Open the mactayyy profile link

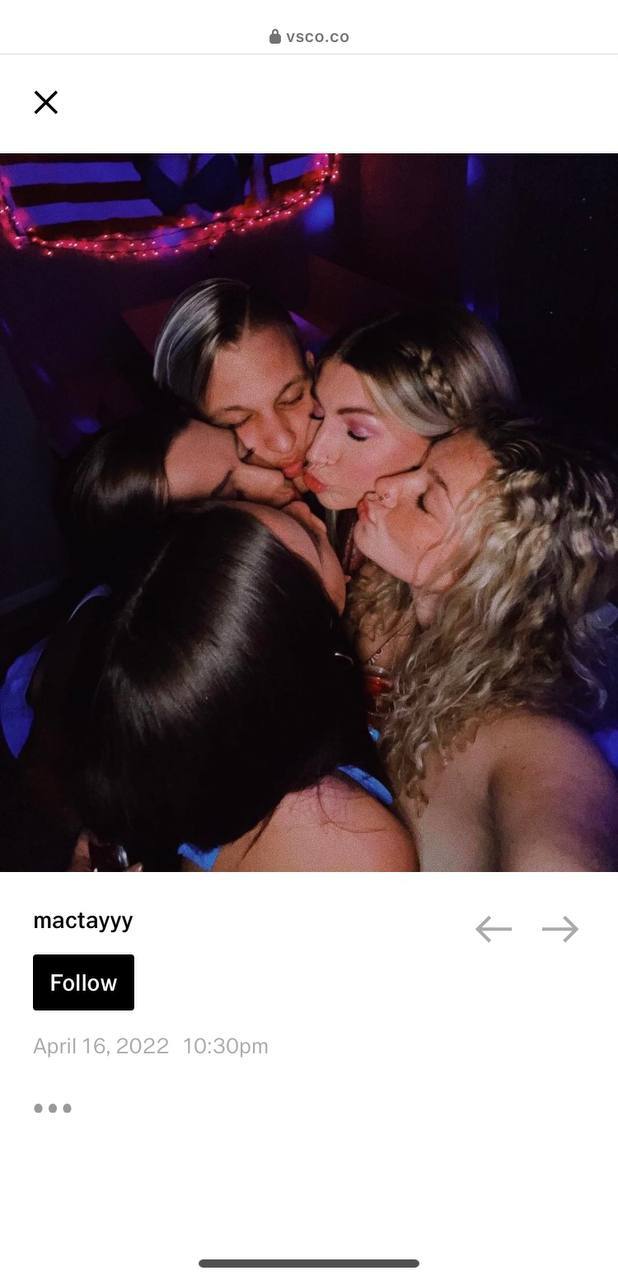tap(83, 921)
